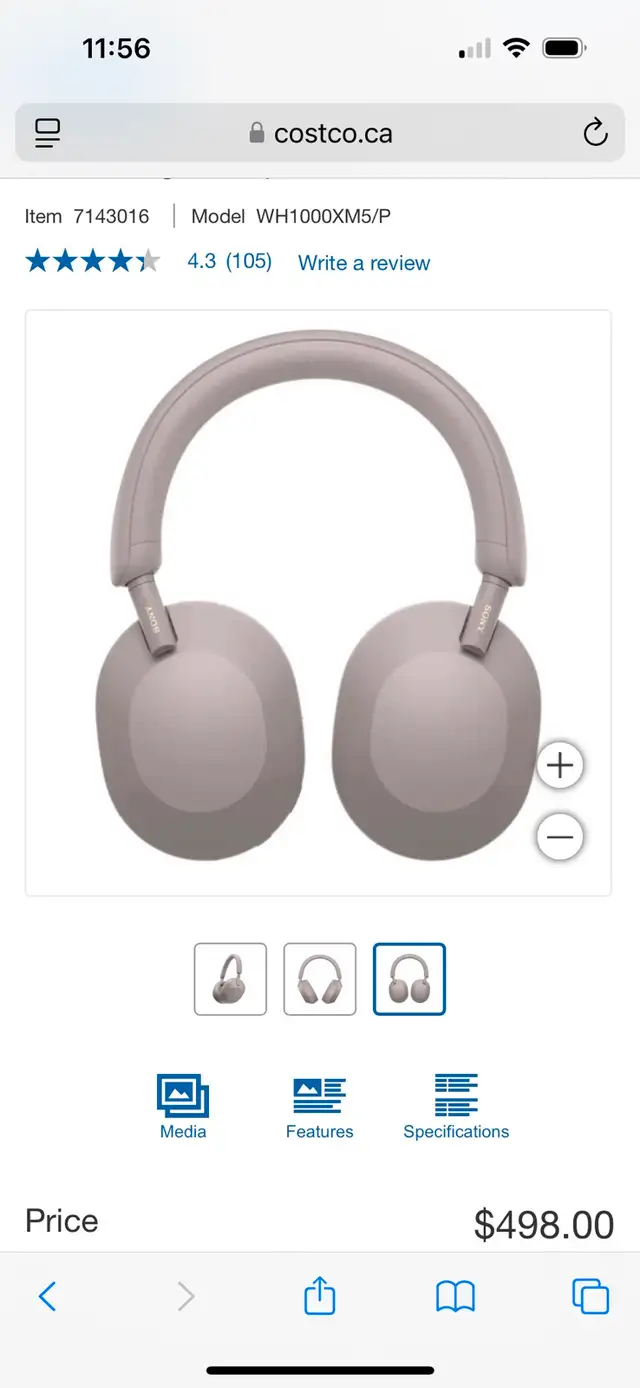This screenshot has height=1388, width=640.
Task: Open the page reader menu icon
Action: (47, 132)
